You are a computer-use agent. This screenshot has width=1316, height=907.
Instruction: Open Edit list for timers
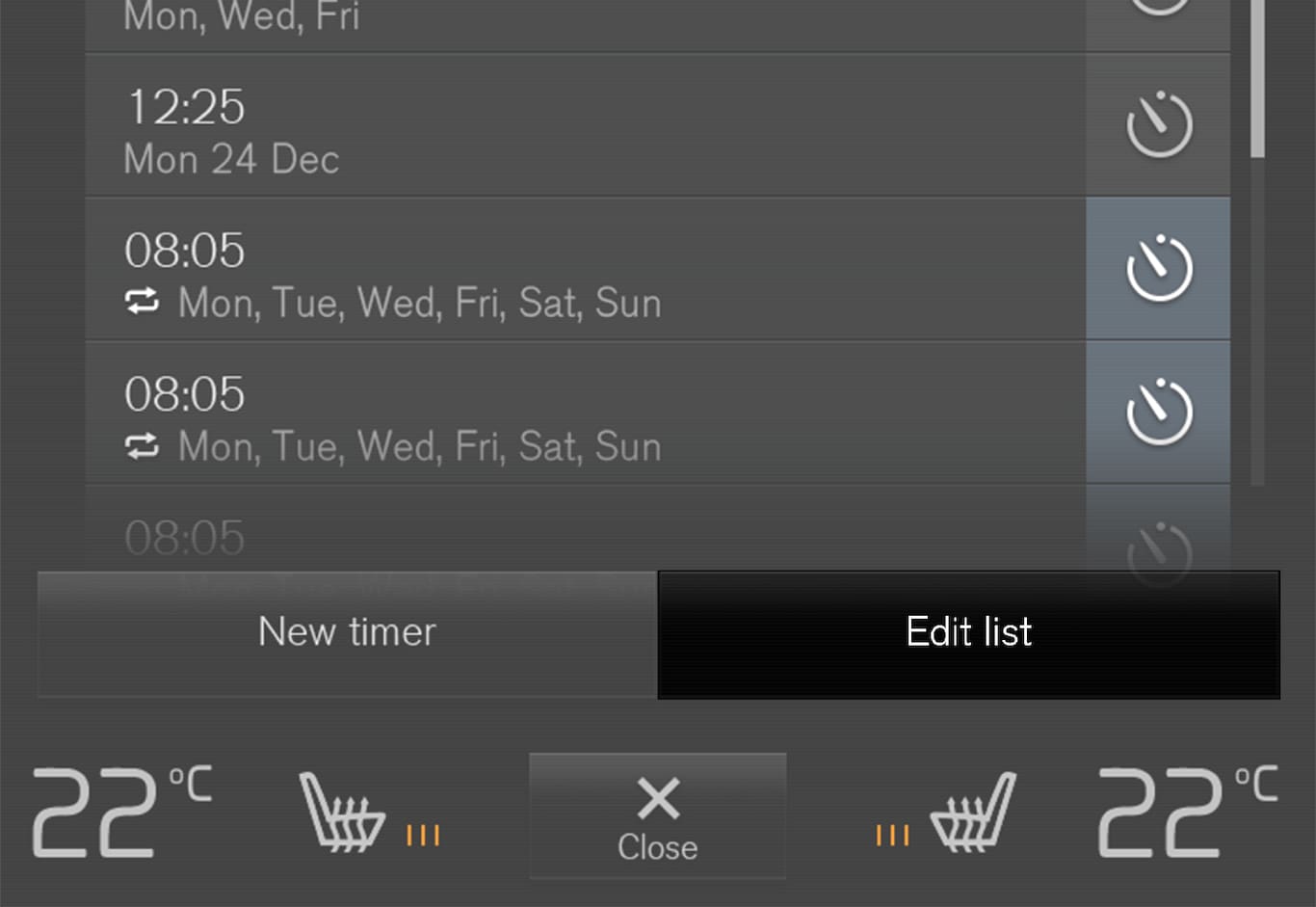click(968, 633)
